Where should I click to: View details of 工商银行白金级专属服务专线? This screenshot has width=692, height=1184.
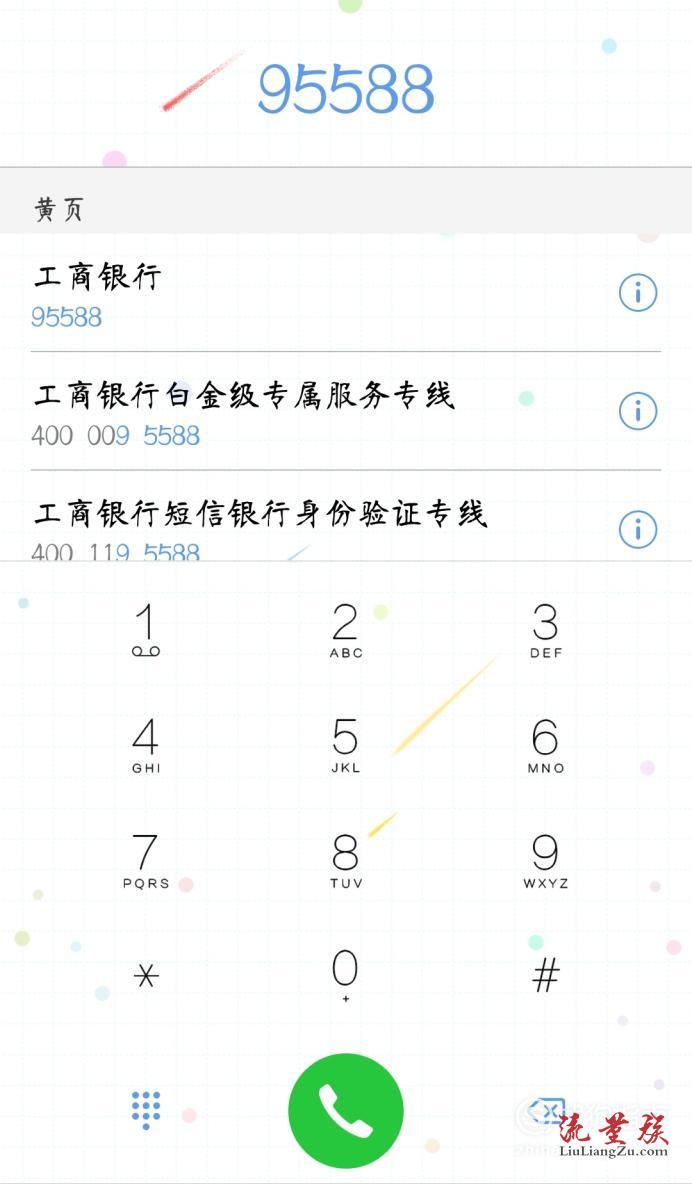[637, 411]
